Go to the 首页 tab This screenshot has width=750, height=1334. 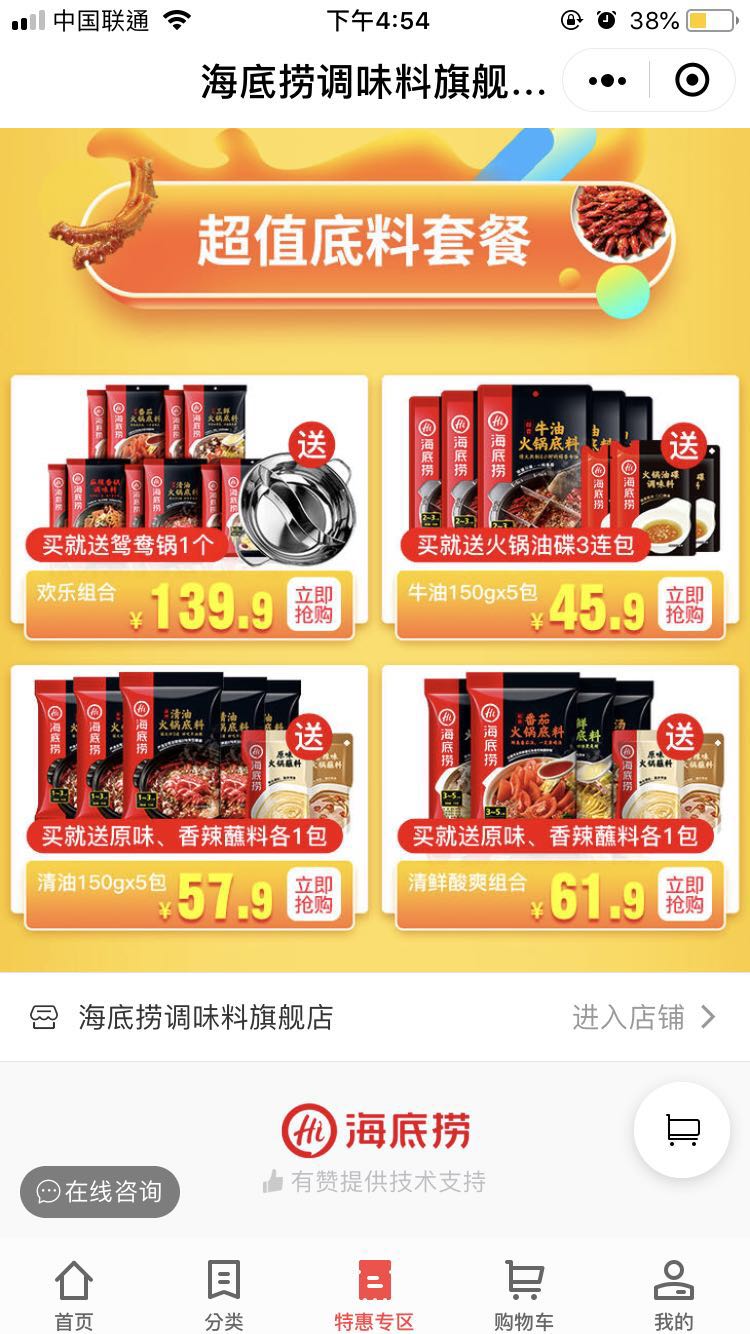[73, 1295]
